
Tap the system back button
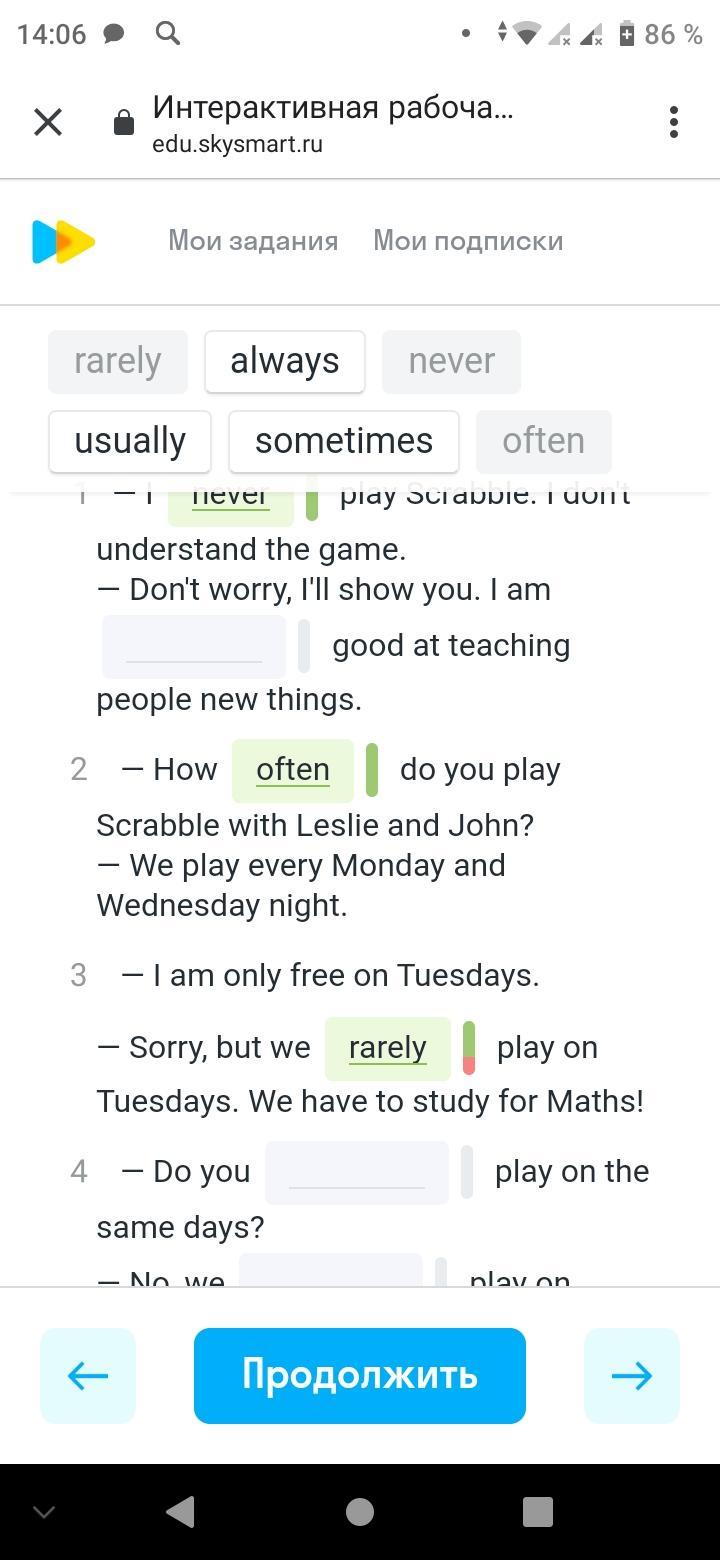180,1511
